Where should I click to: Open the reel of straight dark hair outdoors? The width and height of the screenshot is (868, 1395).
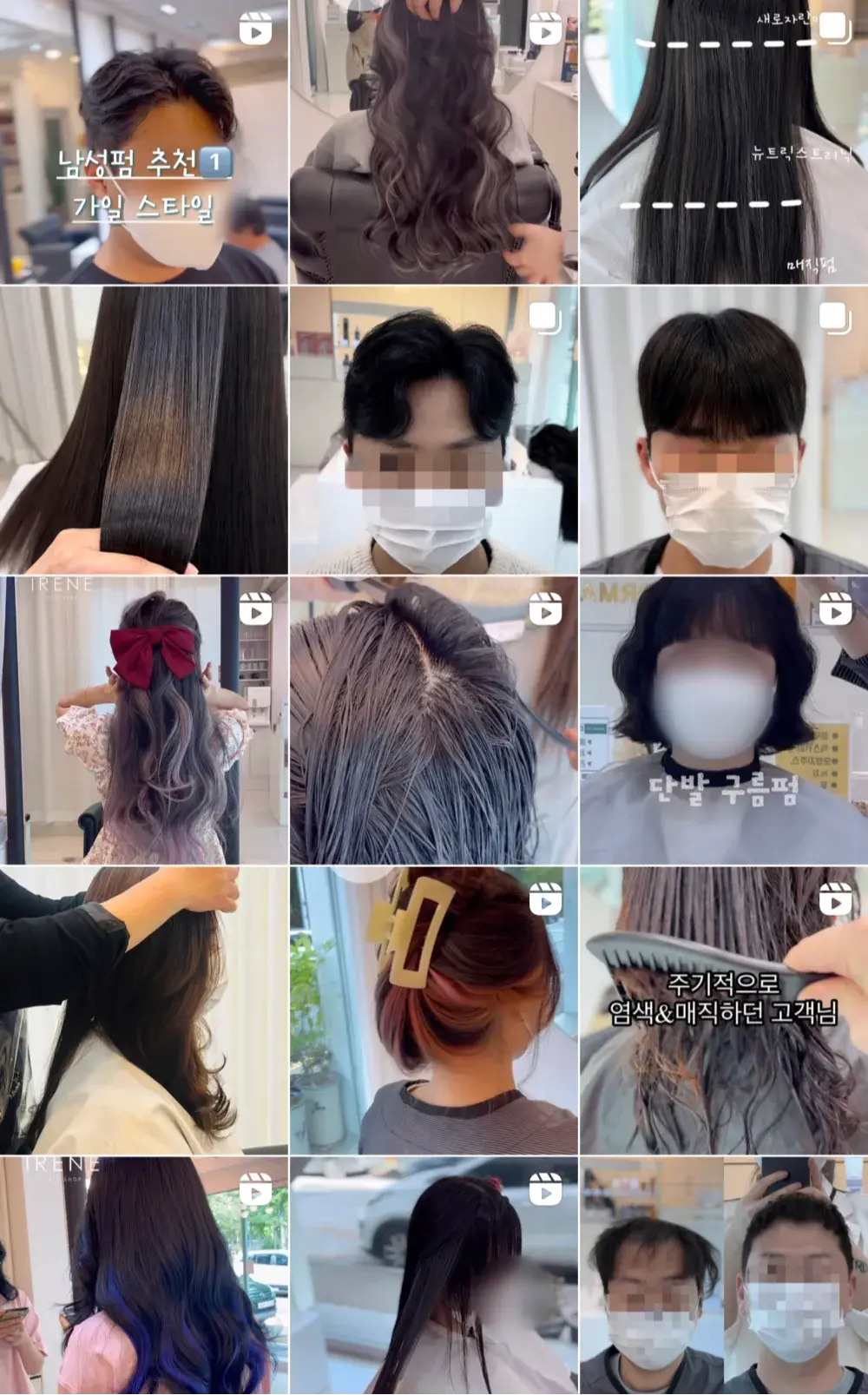pyautogui.click(x=433, y=1276)
